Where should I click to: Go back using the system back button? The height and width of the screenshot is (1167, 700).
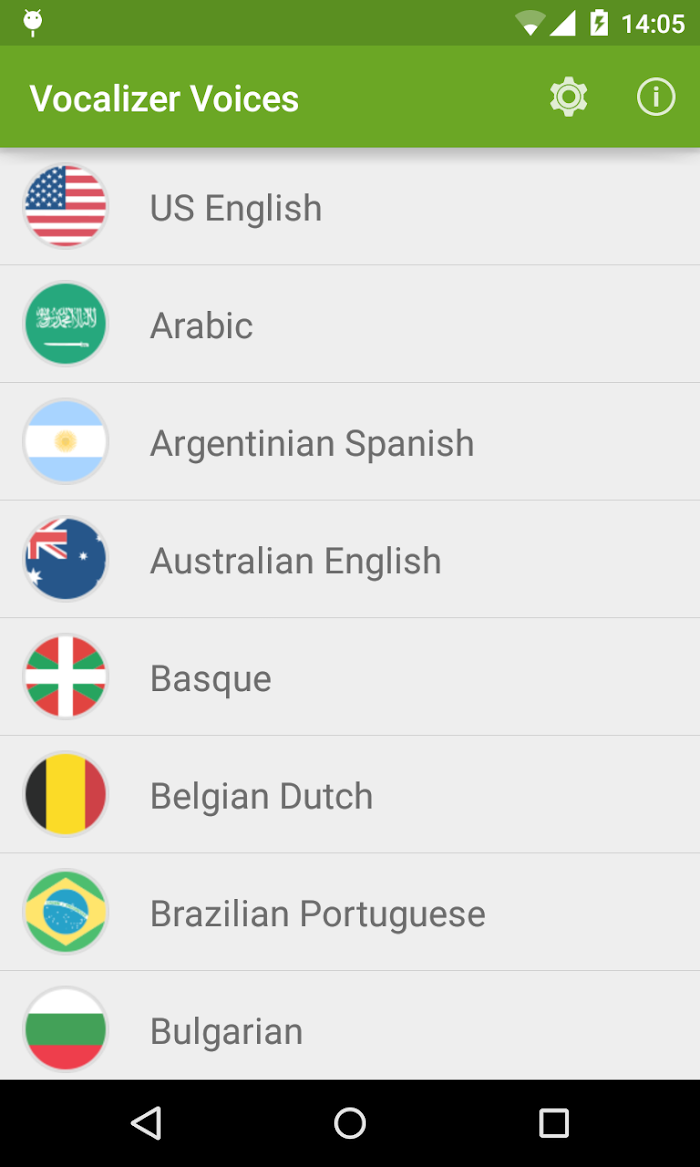(146, 1123)
